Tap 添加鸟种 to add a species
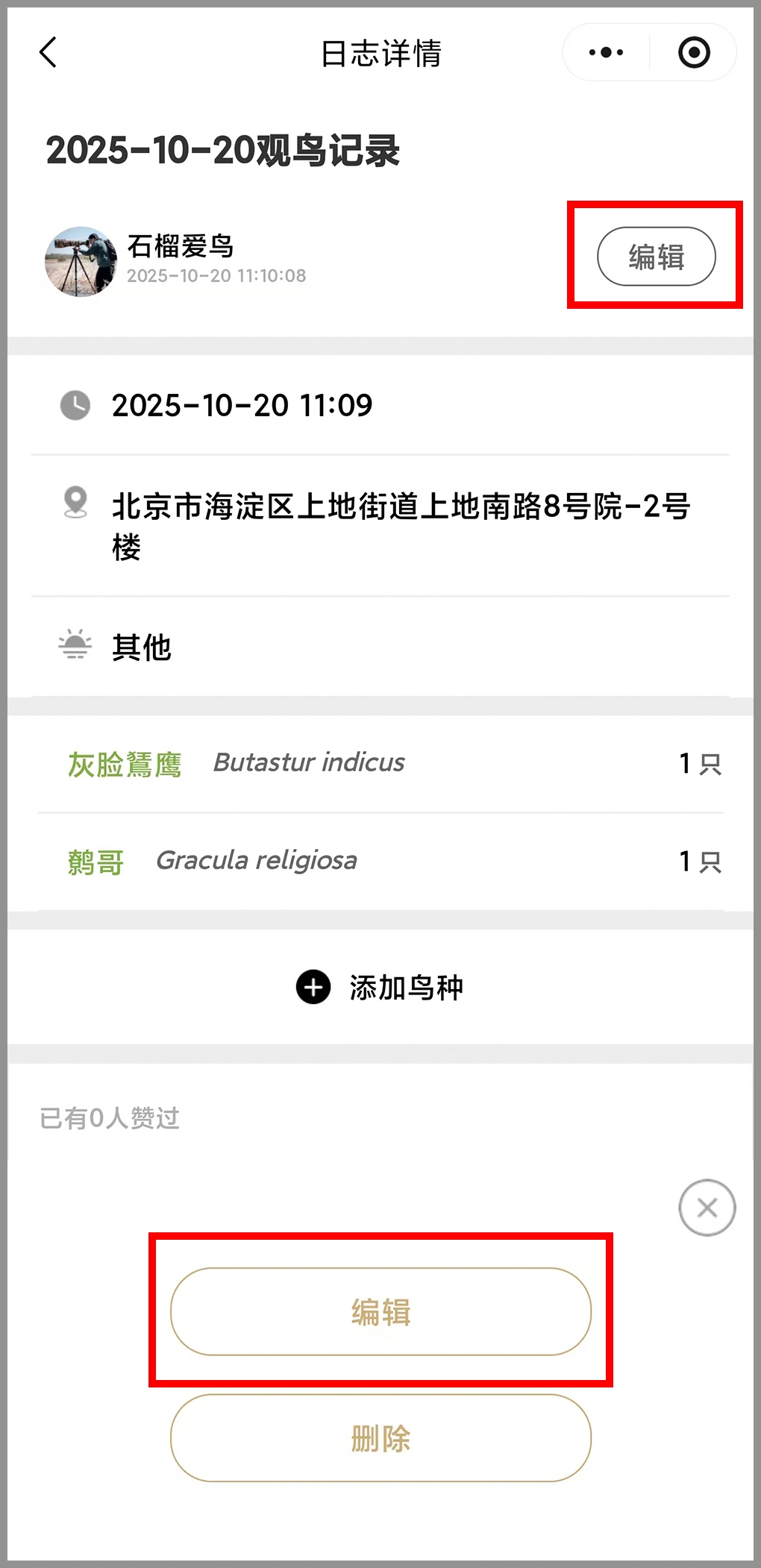This screenshot has width=761, height=1568. pos(380,988)
